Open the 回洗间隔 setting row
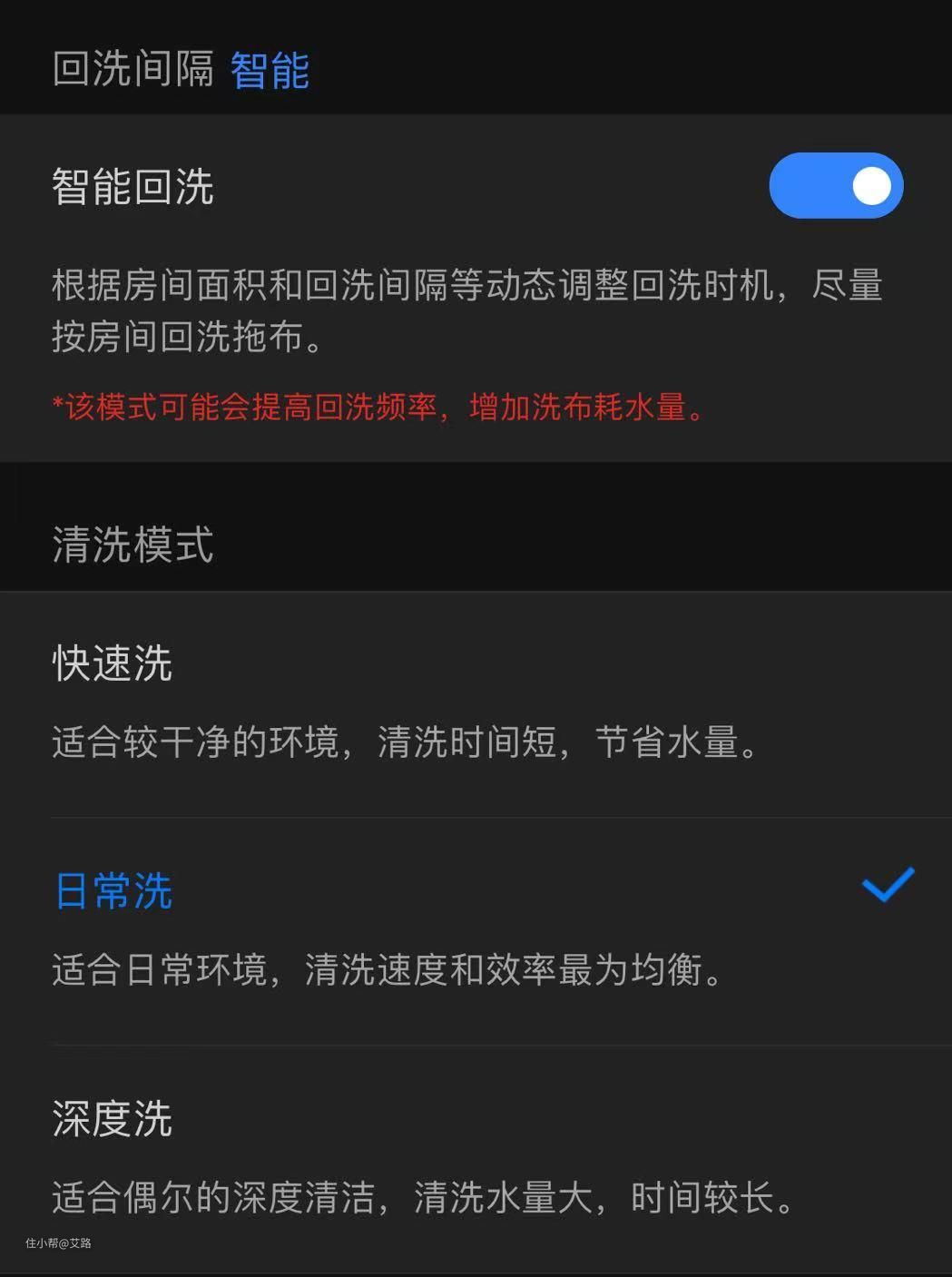Image resolution: width=952 pixels, height=1277 pixels. pyautogui.click(x=182, y=70)
